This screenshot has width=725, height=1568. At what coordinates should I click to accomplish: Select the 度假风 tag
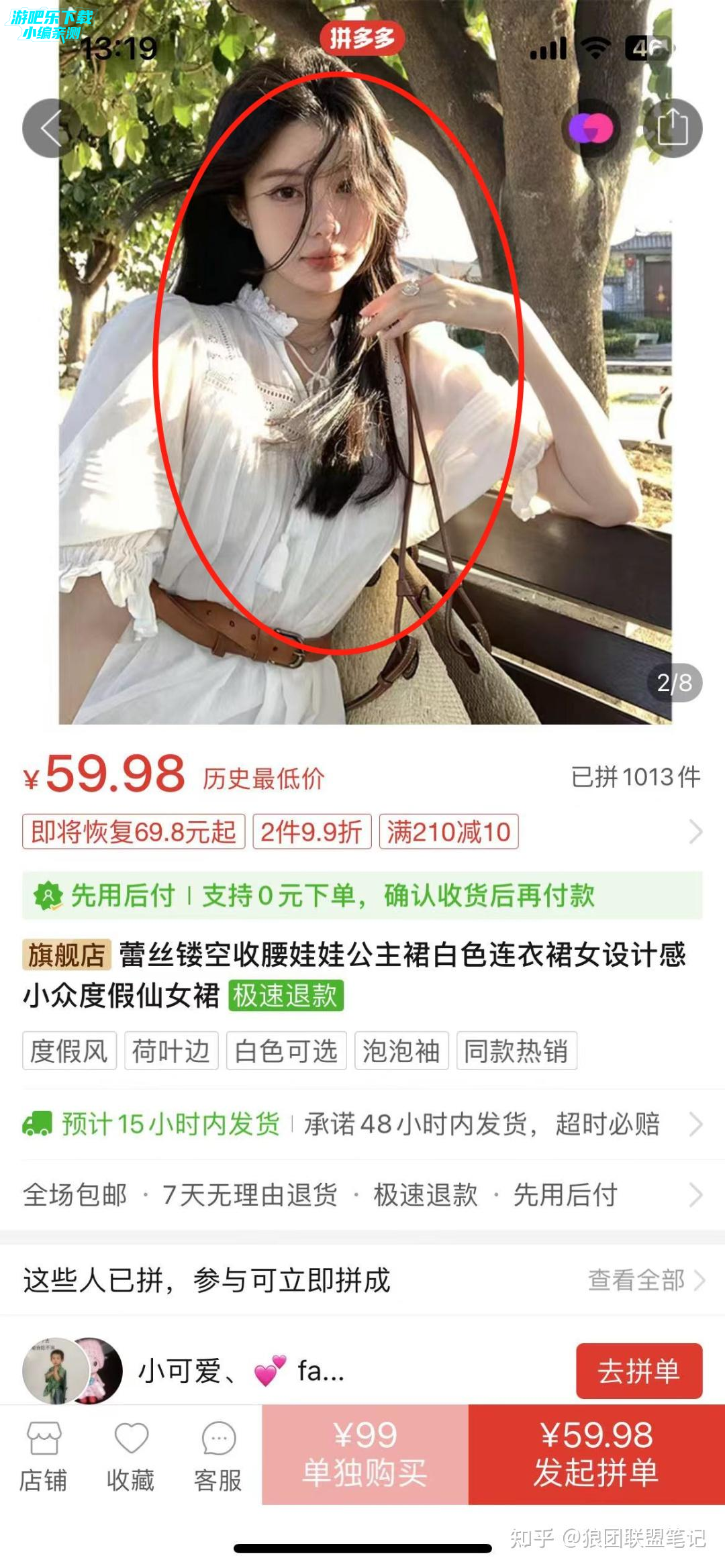click(69, 1051)
